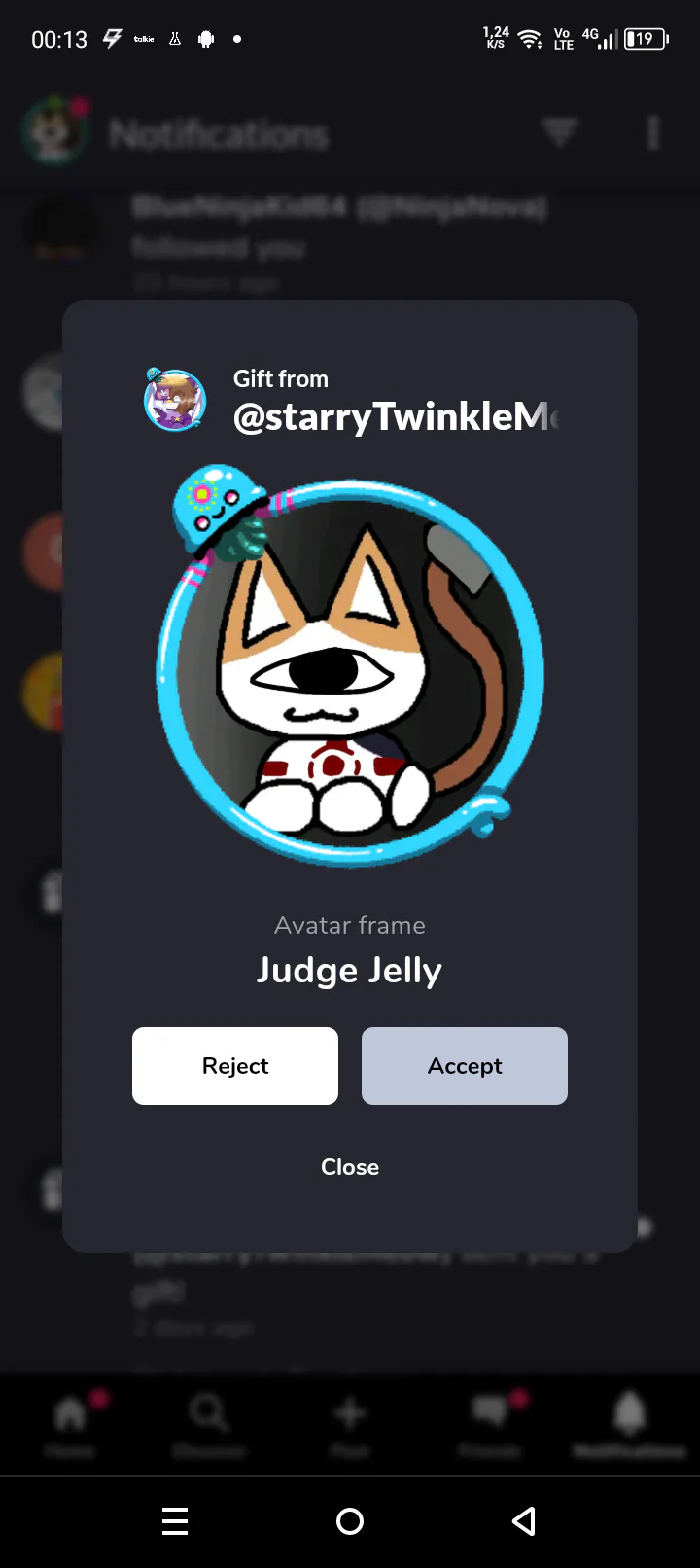The image size is (700, 1568).
Task: Accept the Judge Jelly avatar frame gift
Action: coord(465,1066)
